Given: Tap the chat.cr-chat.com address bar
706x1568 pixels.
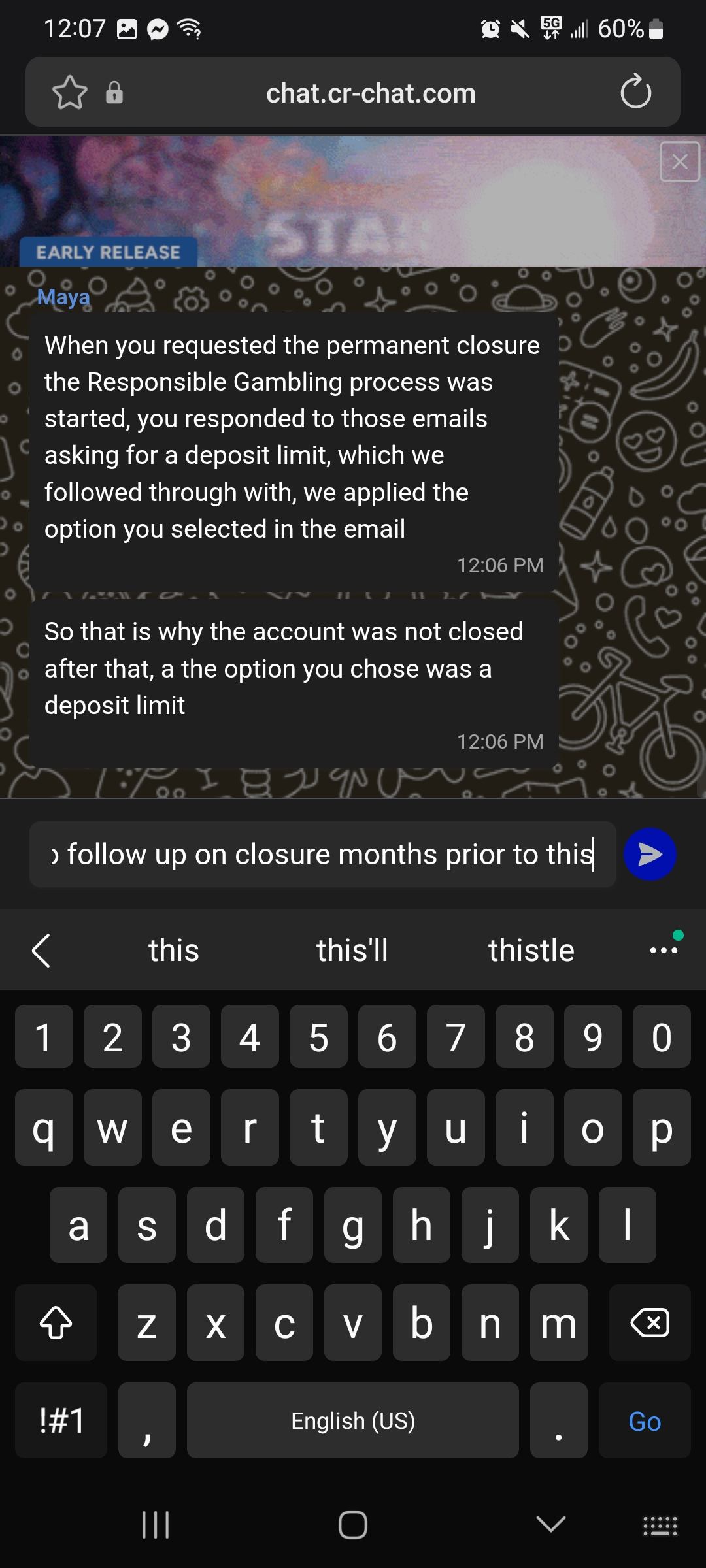Looking at the screenshot, I should 371,93.
